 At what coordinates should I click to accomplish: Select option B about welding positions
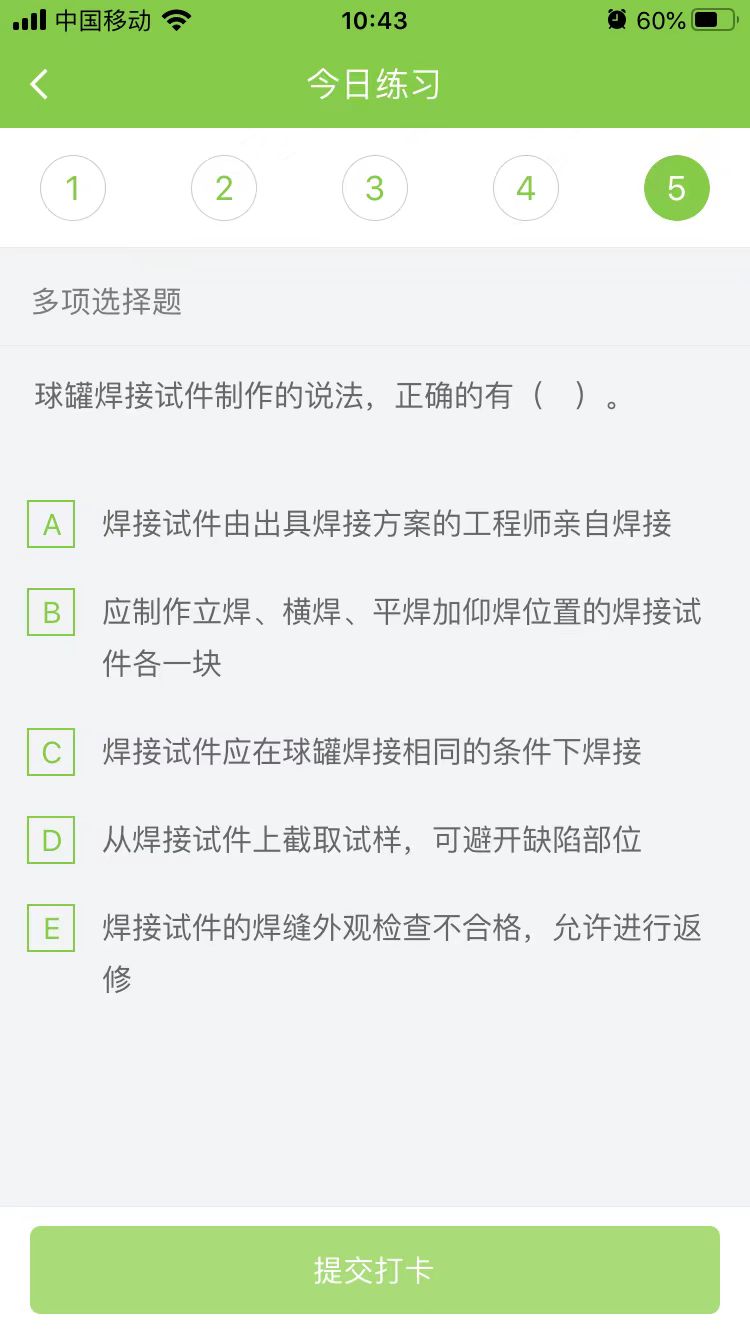(x=51, y=612)
